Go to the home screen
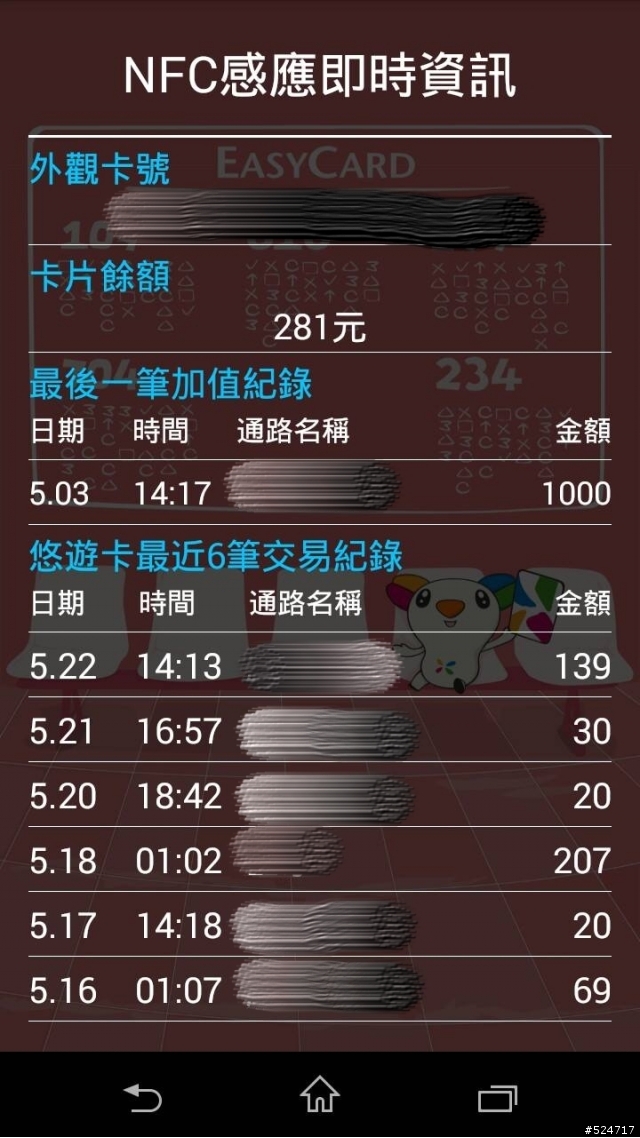The height and width of the screenshot is (1138, 640). [320, 1095]
